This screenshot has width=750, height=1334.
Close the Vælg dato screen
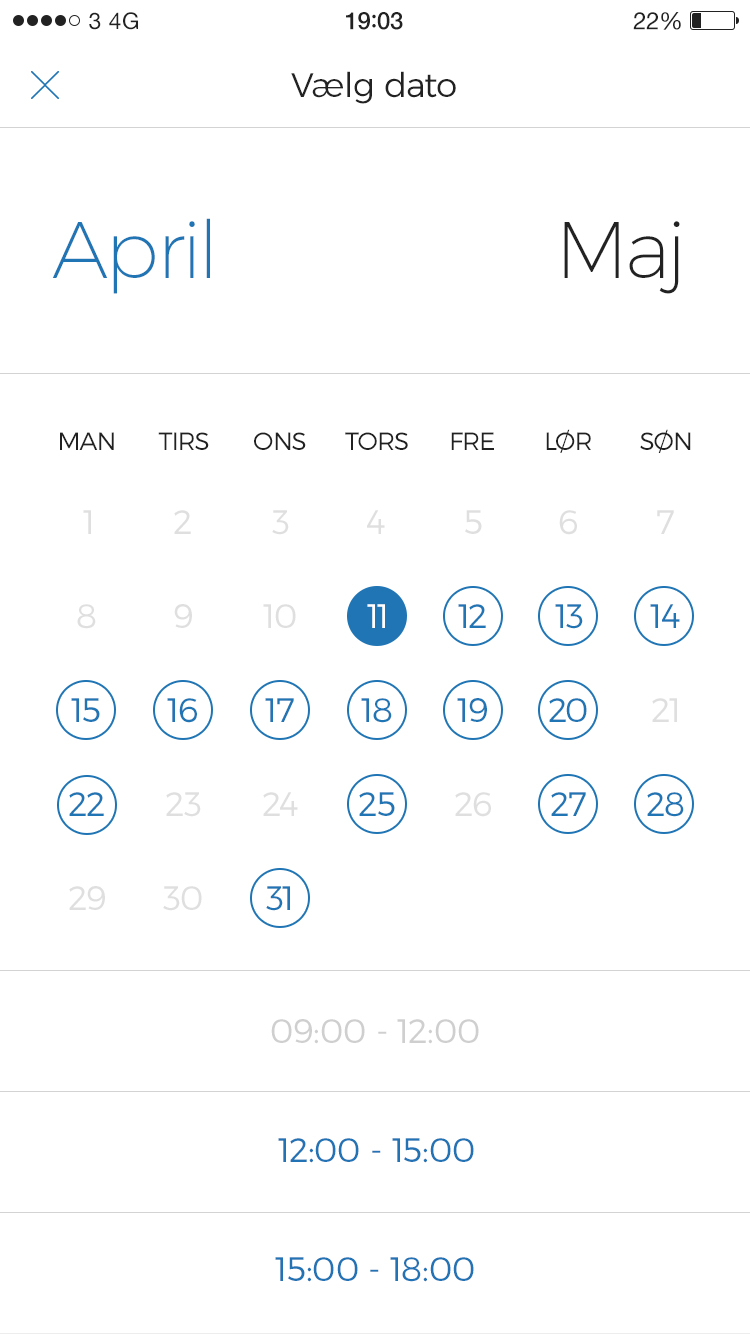[45, 85]
